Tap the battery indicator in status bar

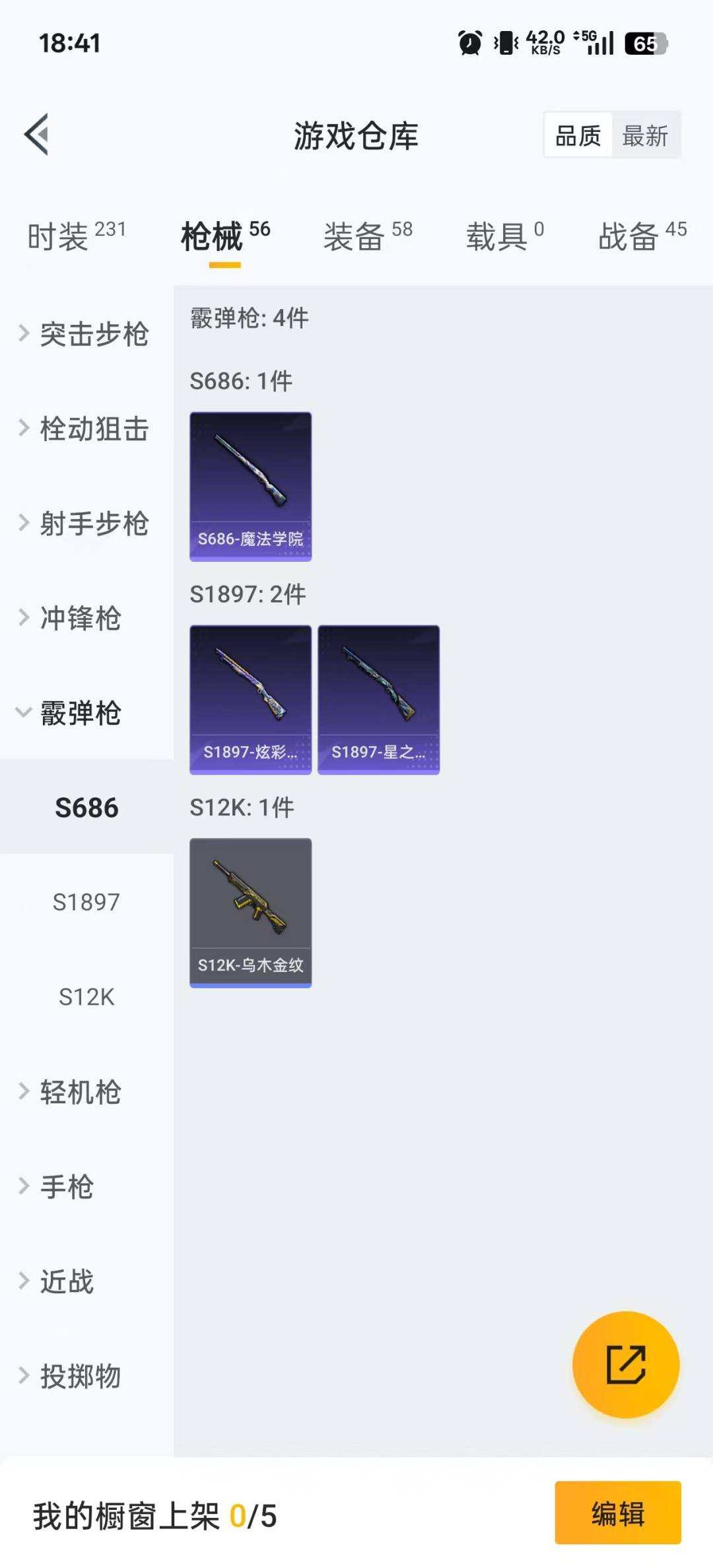click(x=644, y=42)
